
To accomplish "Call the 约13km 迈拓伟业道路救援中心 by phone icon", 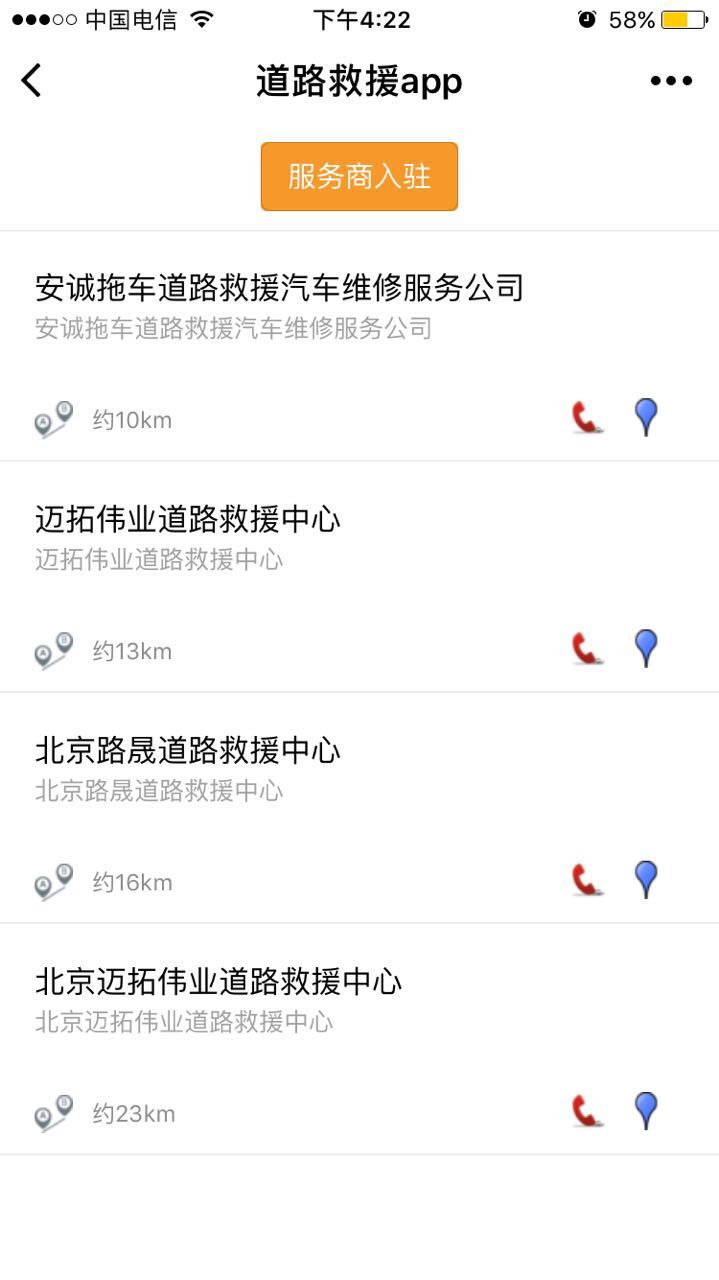I will [587, 648].
